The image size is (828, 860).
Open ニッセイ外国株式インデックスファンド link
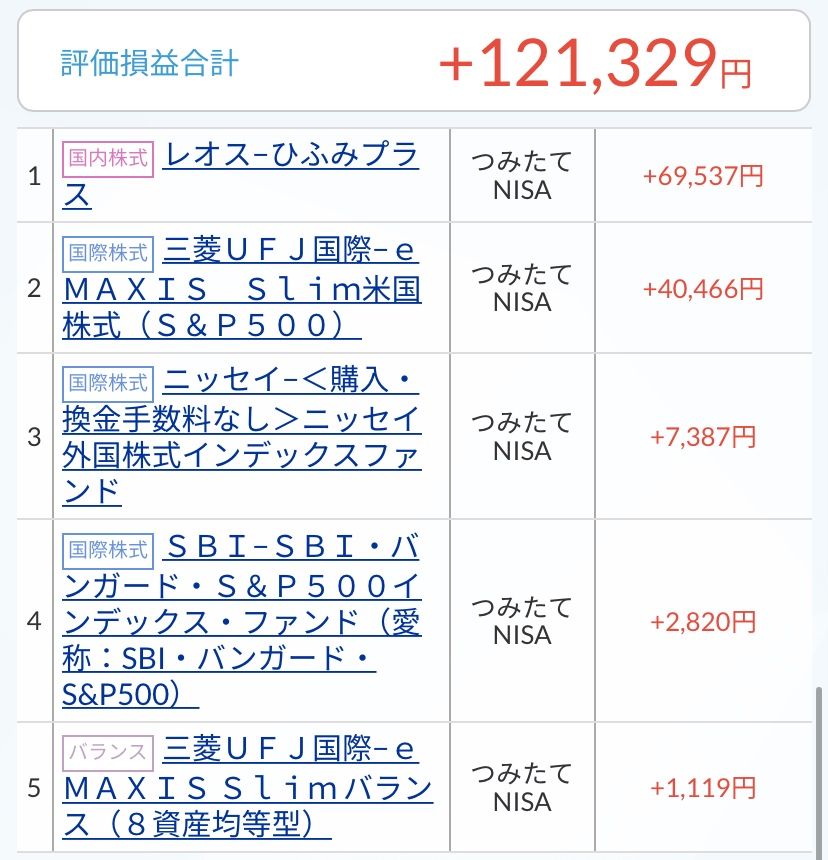point(241,436)
